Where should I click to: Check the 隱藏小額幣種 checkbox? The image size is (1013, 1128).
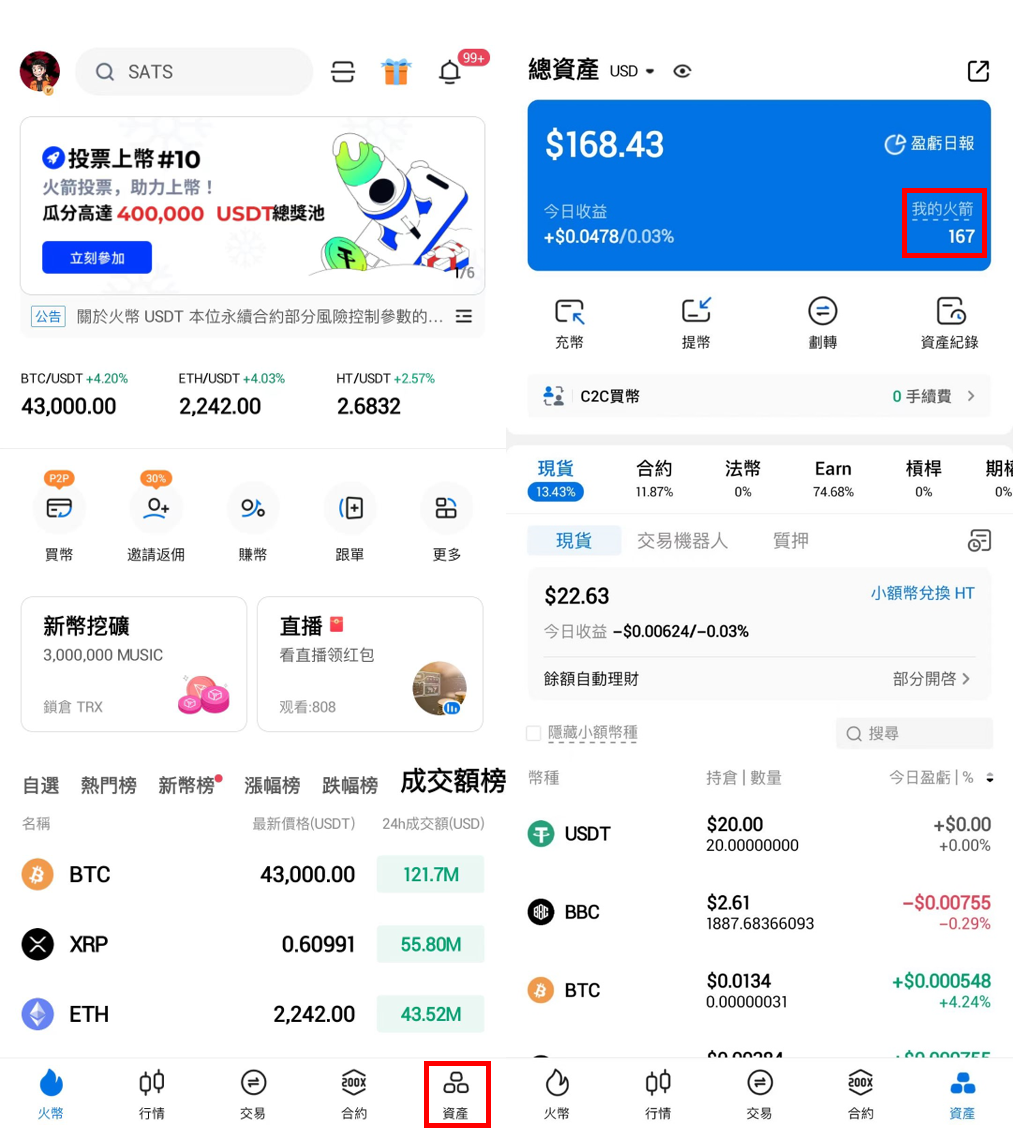pyautogui.click(x=534, y=733)
